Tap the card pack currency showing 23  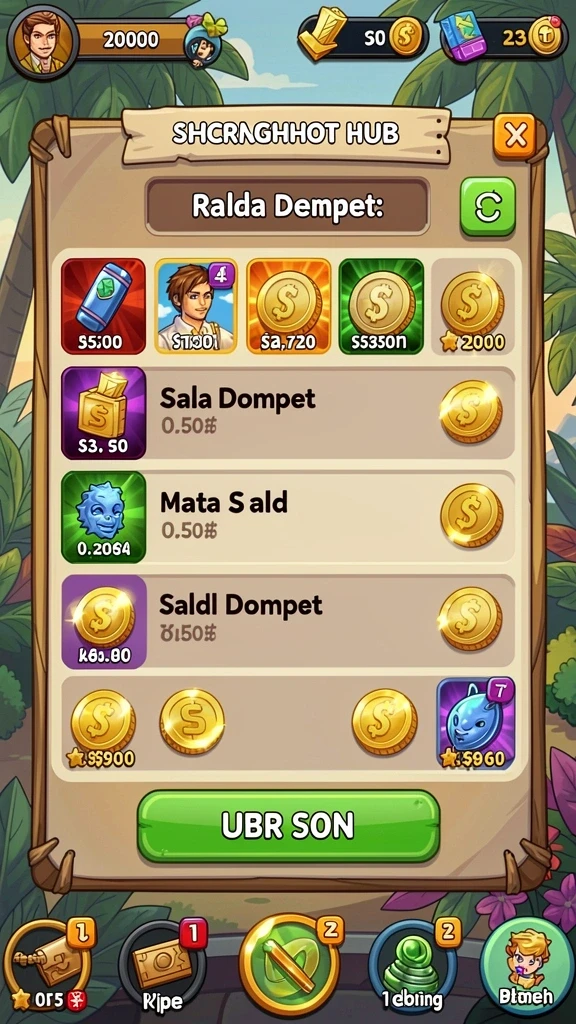(503, 39)
